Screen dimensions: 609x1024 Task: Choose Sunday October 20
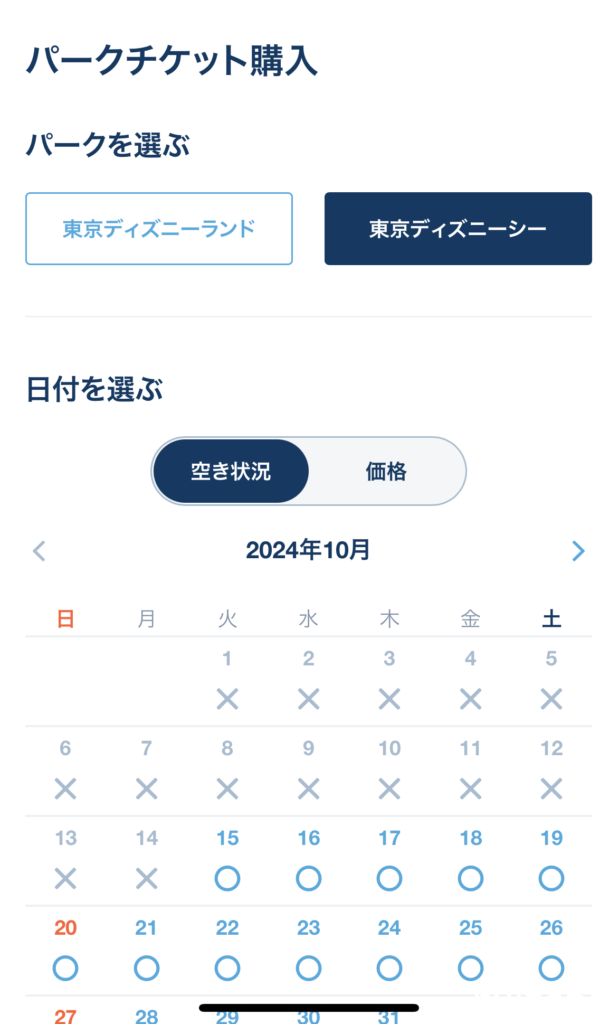[65, 950]
